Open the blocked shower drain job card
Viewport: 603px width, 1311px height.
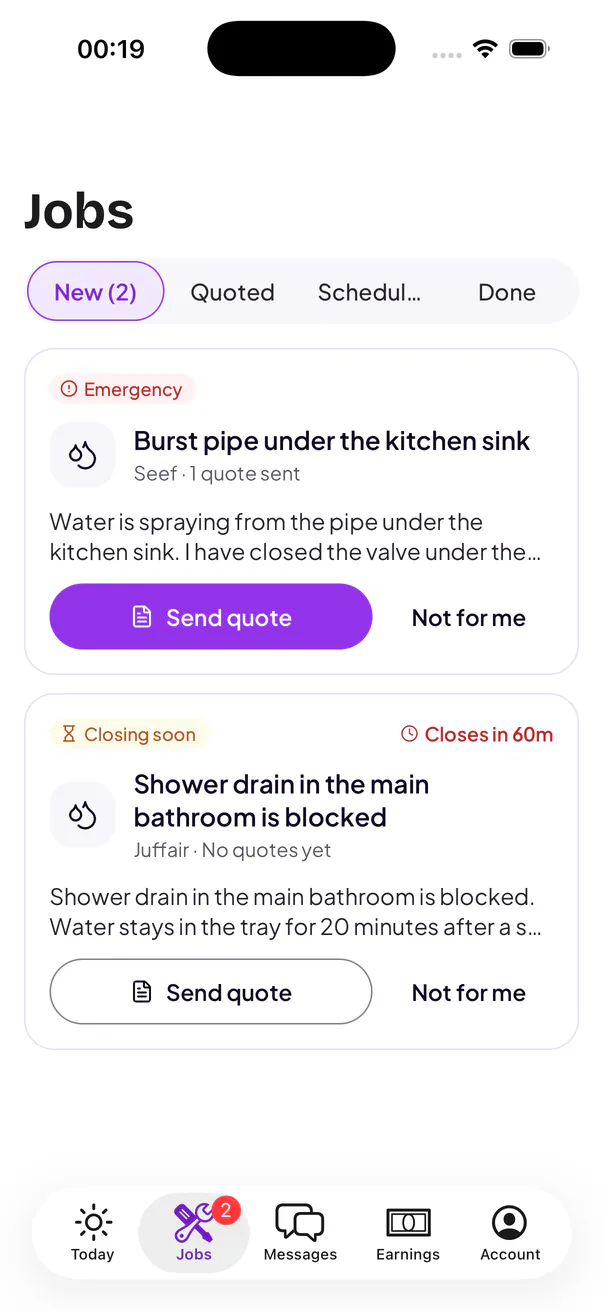coord(301,871)
